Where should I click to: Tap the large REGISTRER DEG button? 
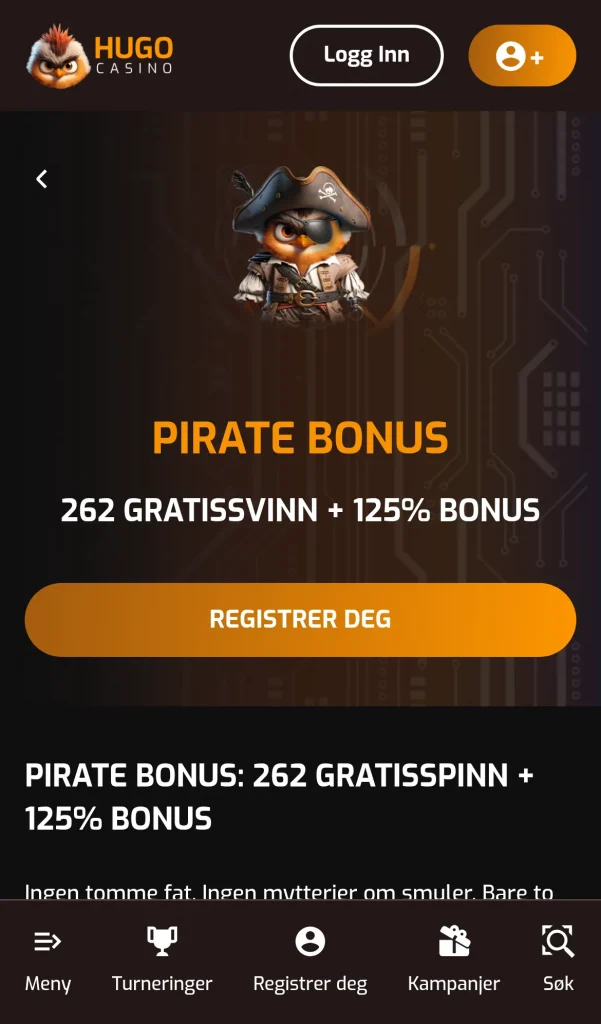tap(300, 620)
